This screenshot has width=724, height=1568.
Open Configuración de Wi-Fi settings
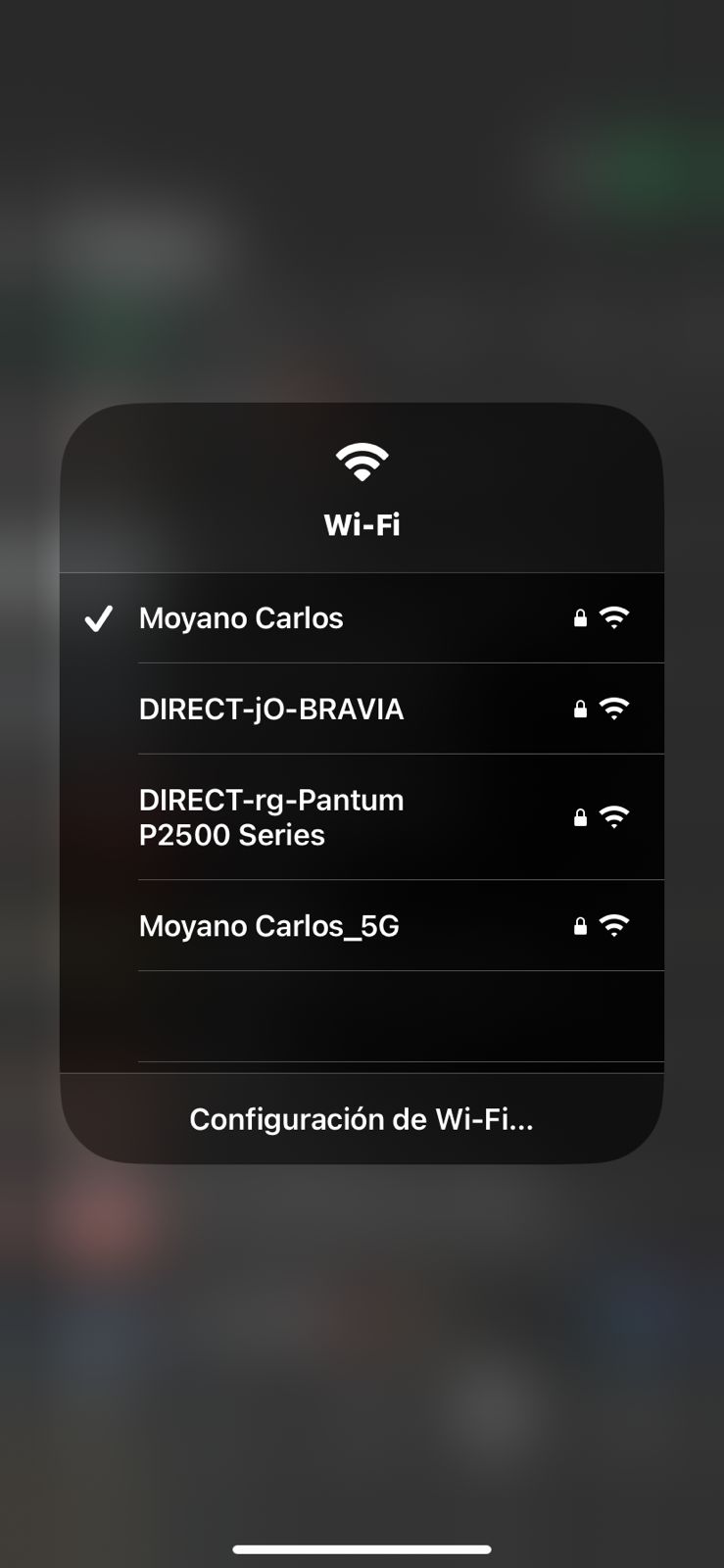[362, 1119]
